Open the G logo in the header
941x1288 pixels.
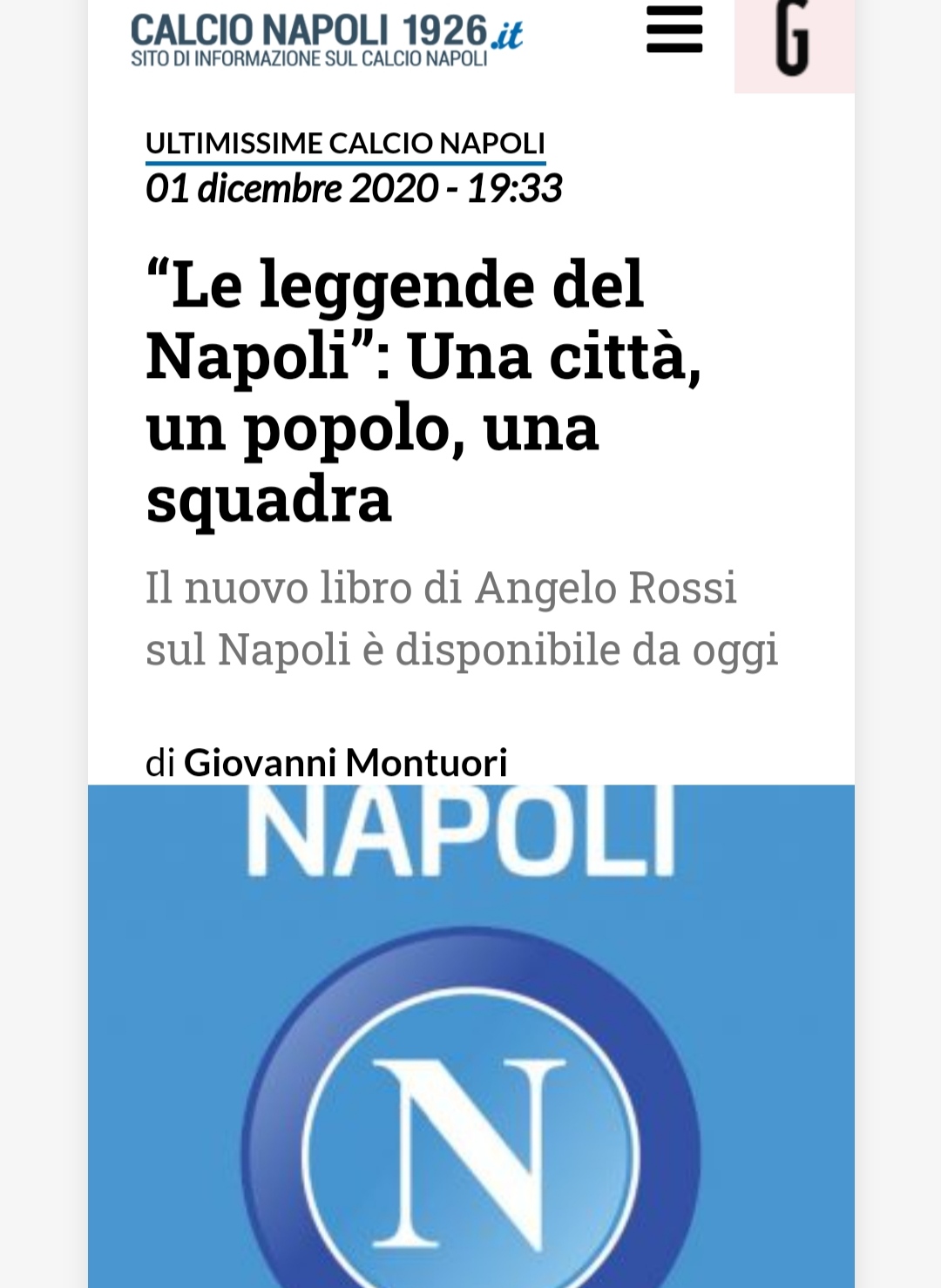click(x=793, y=42)
